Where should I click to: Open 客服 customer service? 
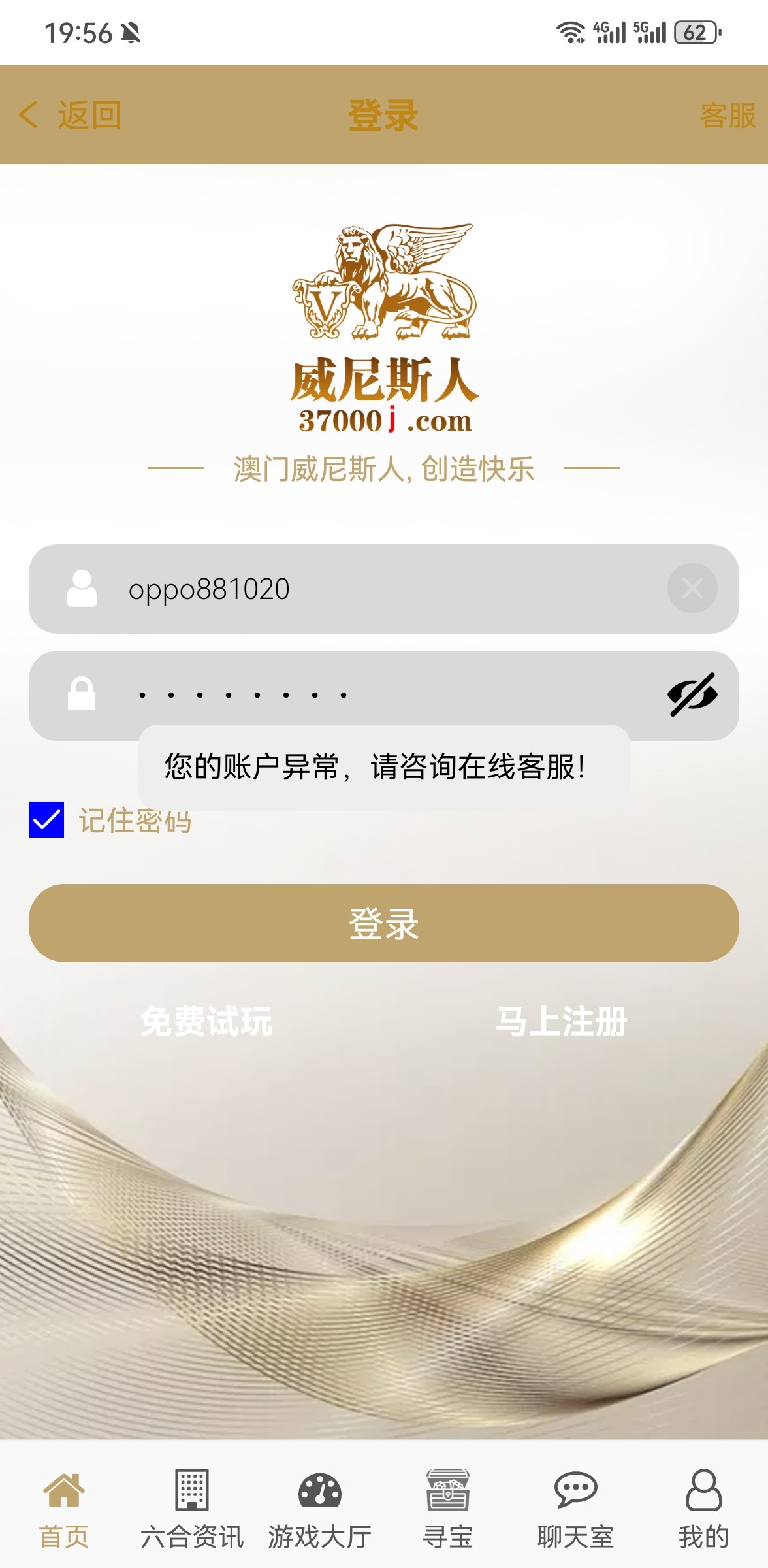click(x=727, y=116)
